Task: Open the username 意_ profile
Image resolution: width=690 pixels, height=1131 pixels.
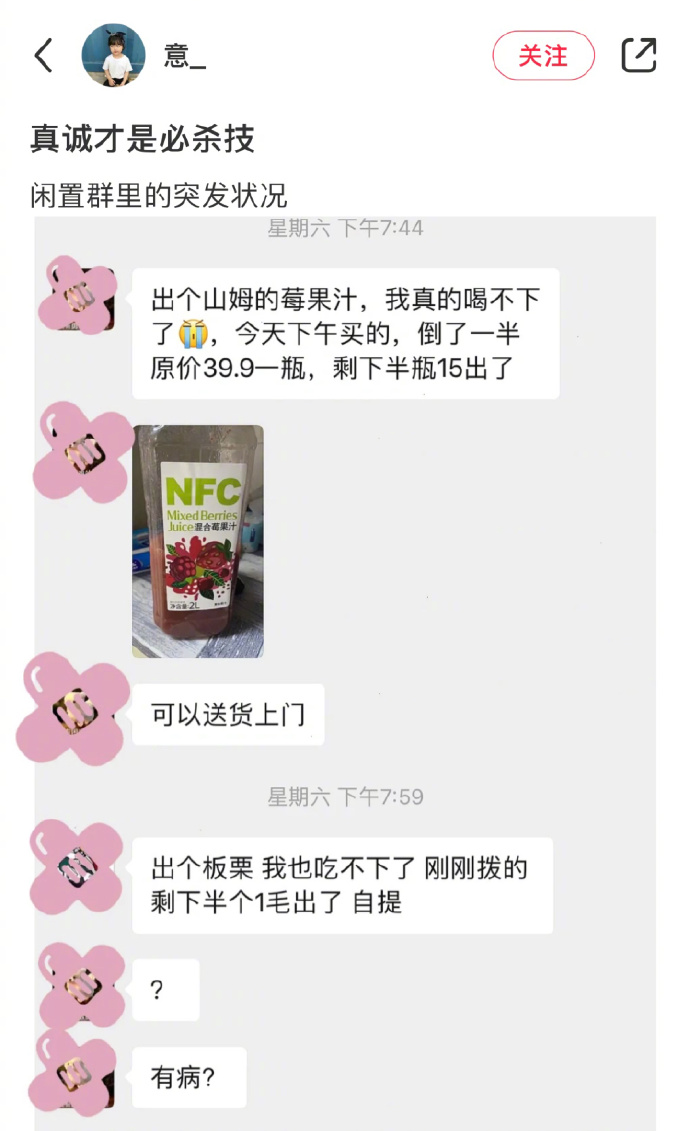Action: (x=184, y=56)
